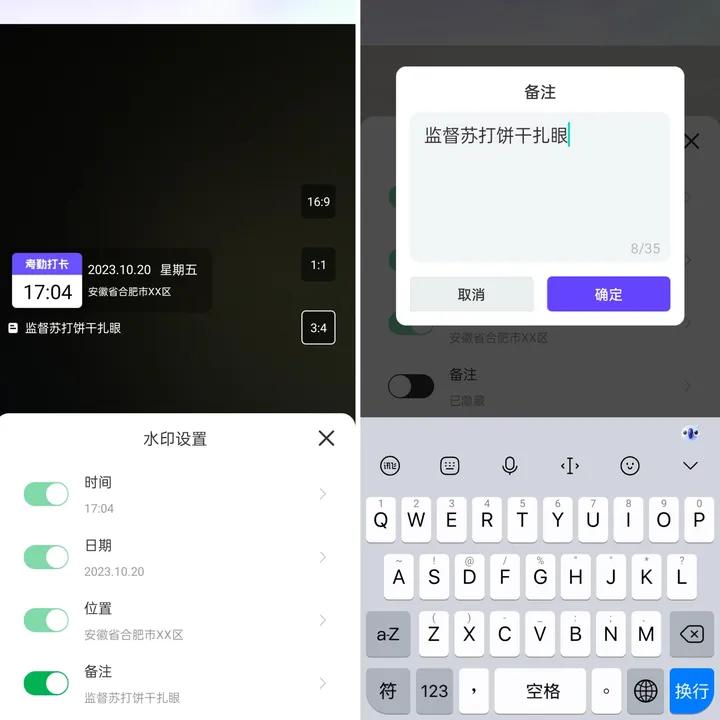The height and width of the screenshot is (720, 720).
Task: Start voice input with the microphone key
Action: [x=510, y=465]
